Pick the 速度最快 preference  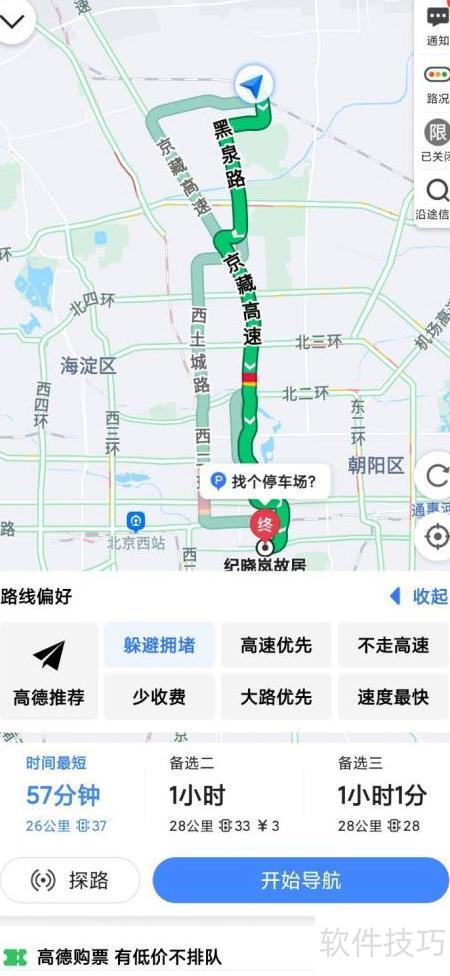click(x=393, y=697)
